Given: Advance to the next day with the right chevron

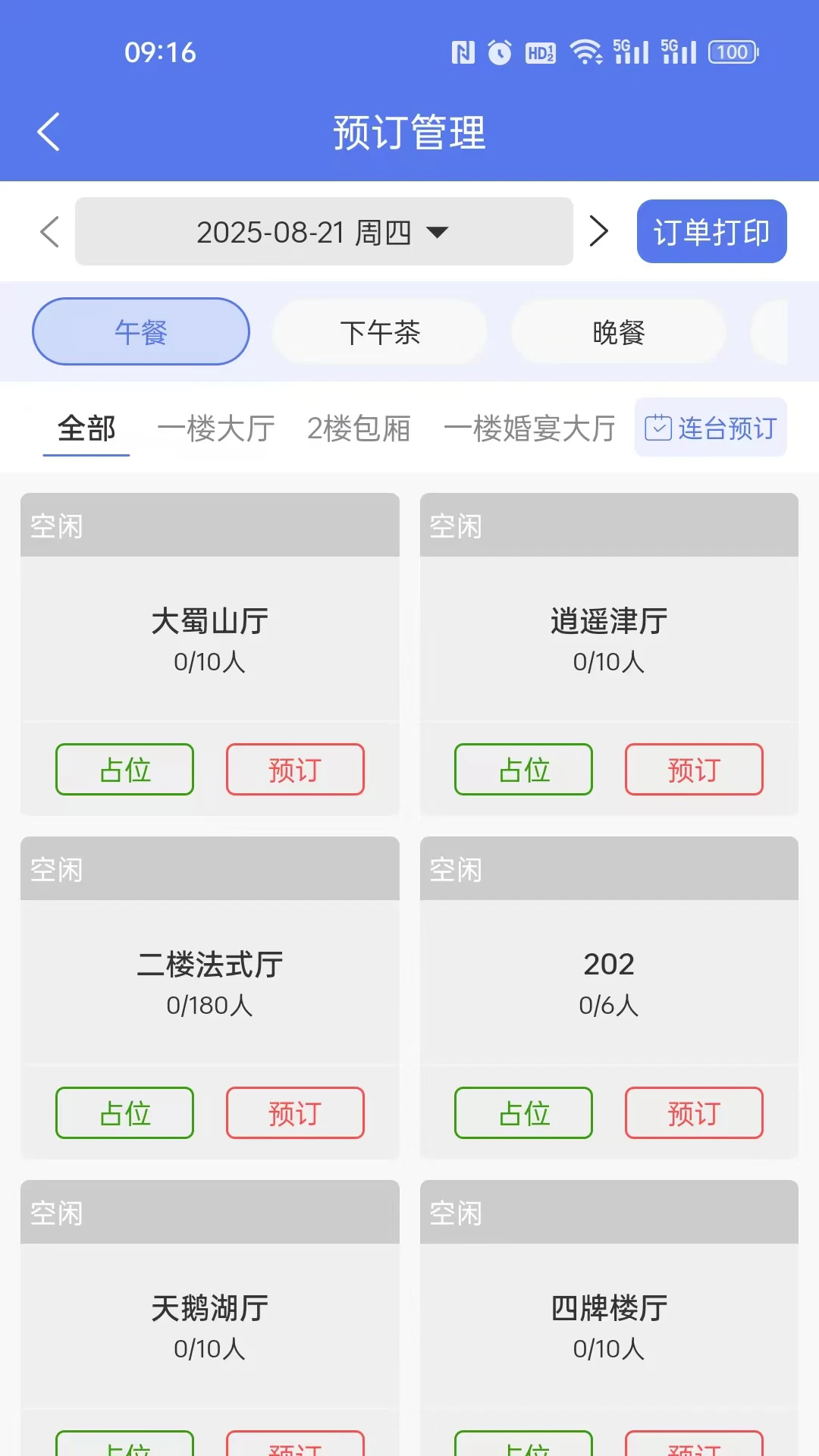Looking at the screenshot, I should click(x=598, y=231).
